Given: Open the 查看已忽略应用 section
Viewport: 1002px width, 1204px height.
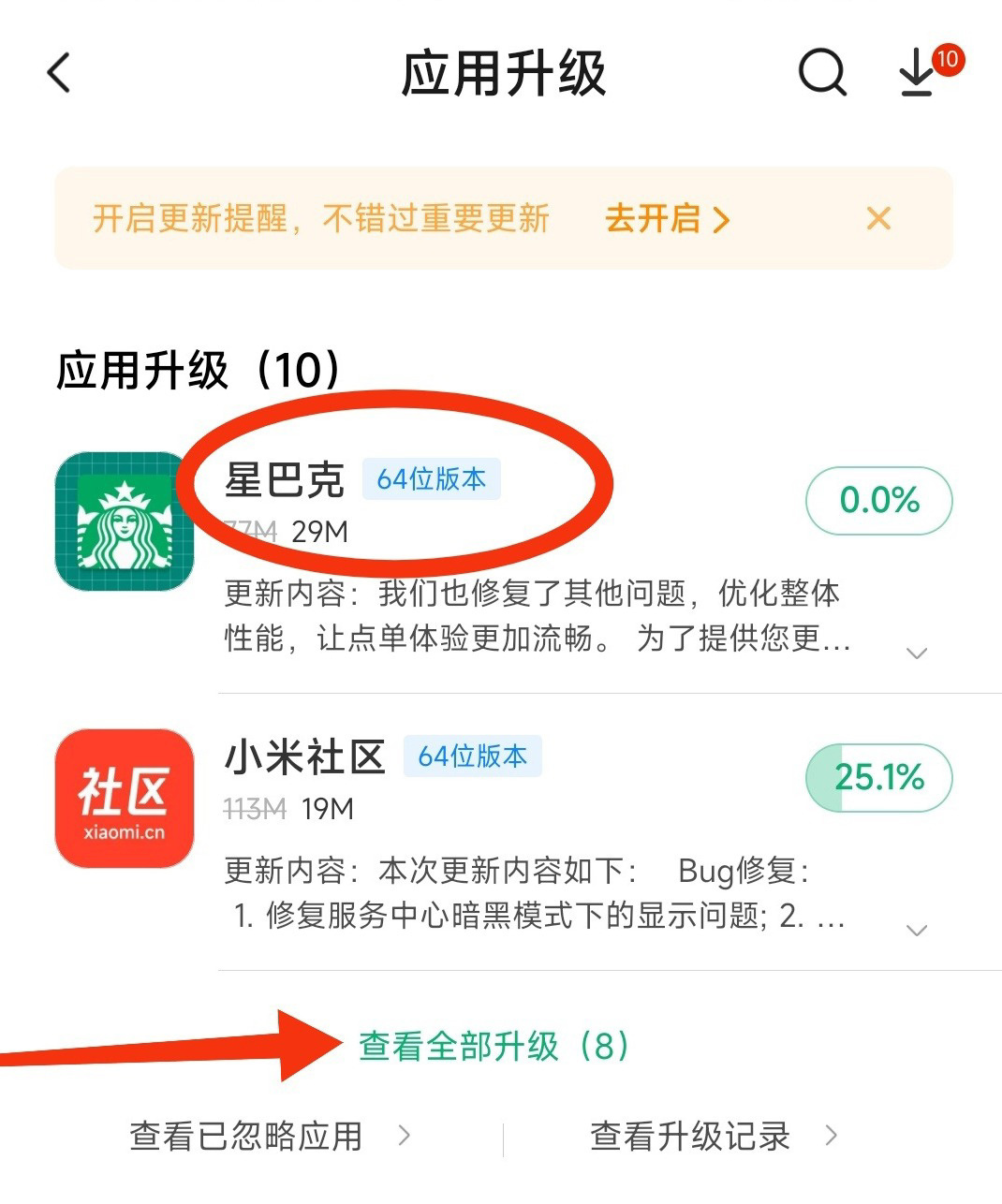Looking at the screenshot, I should [248, 1136].
